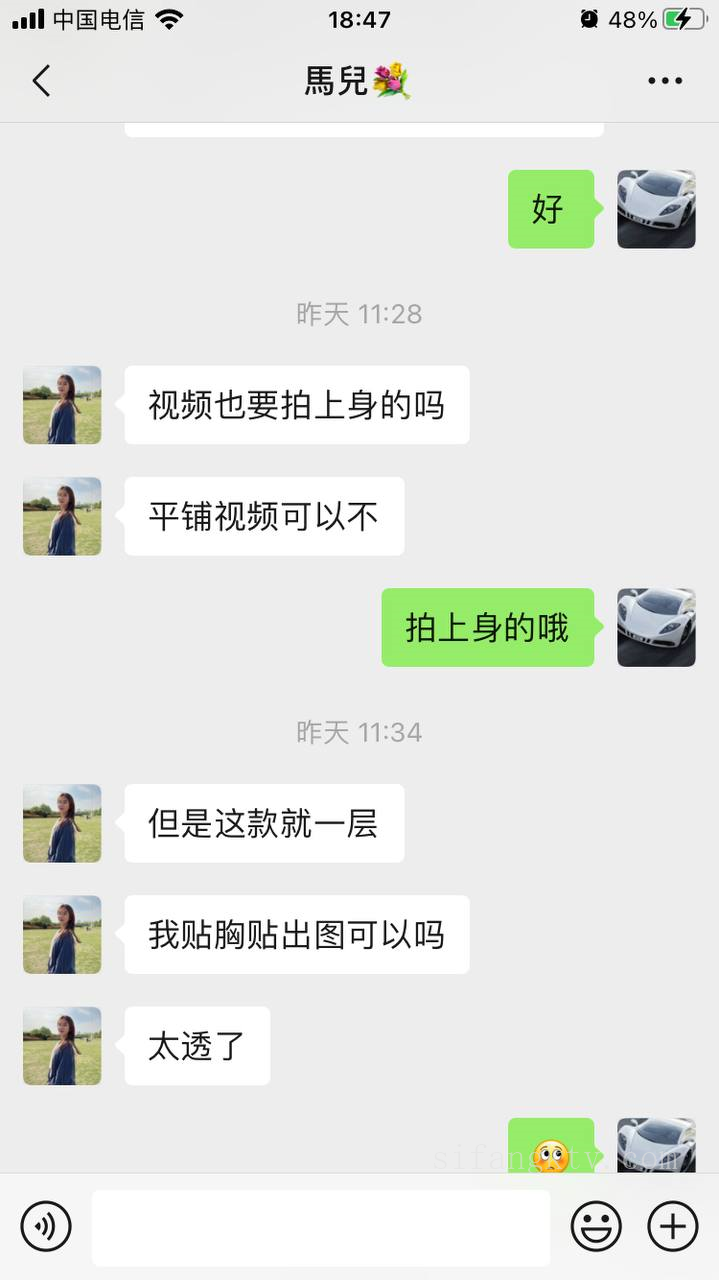Go back from the 馬兒 chat

tap(41, 81)
